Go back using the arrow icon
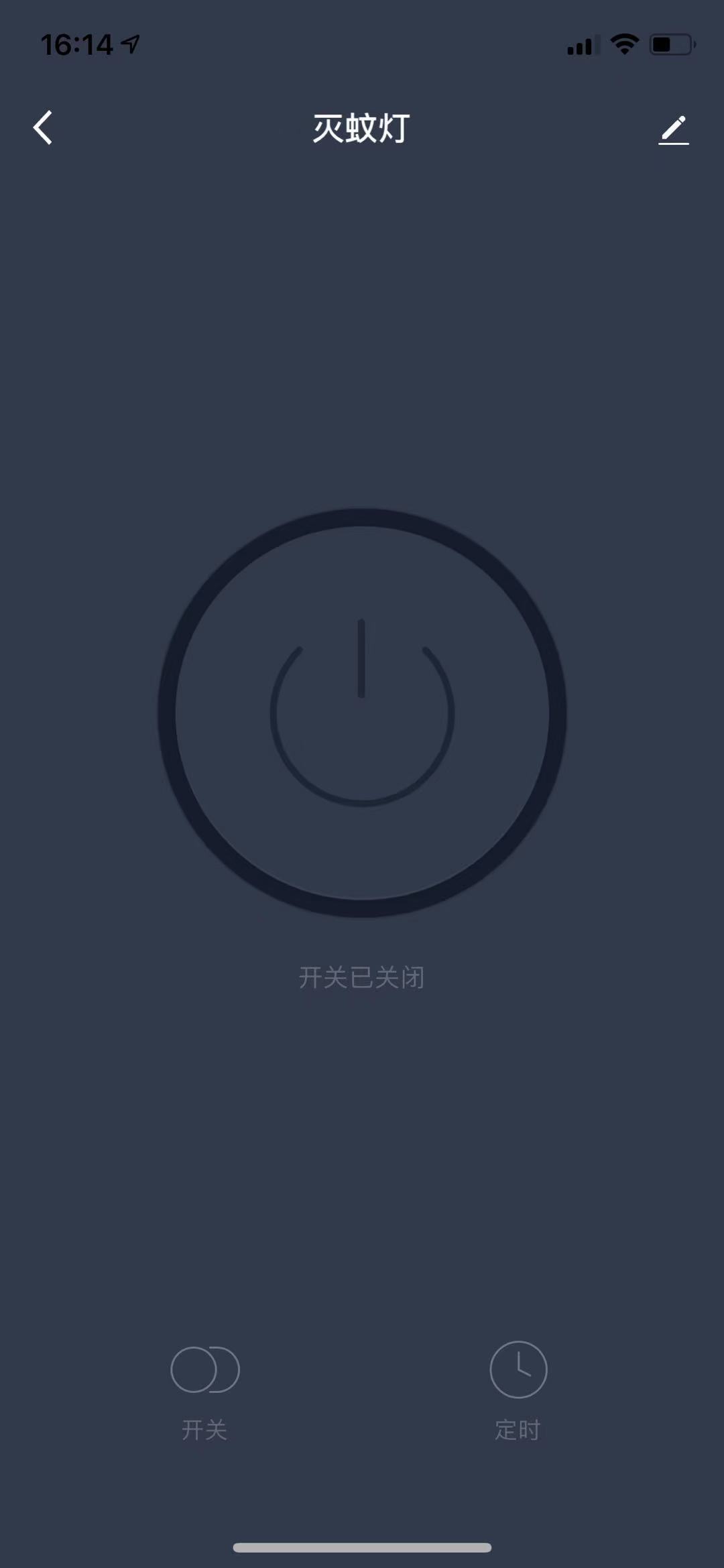Image resolution: width=724 pixels, height=1568 pixels. pos(44,127)
